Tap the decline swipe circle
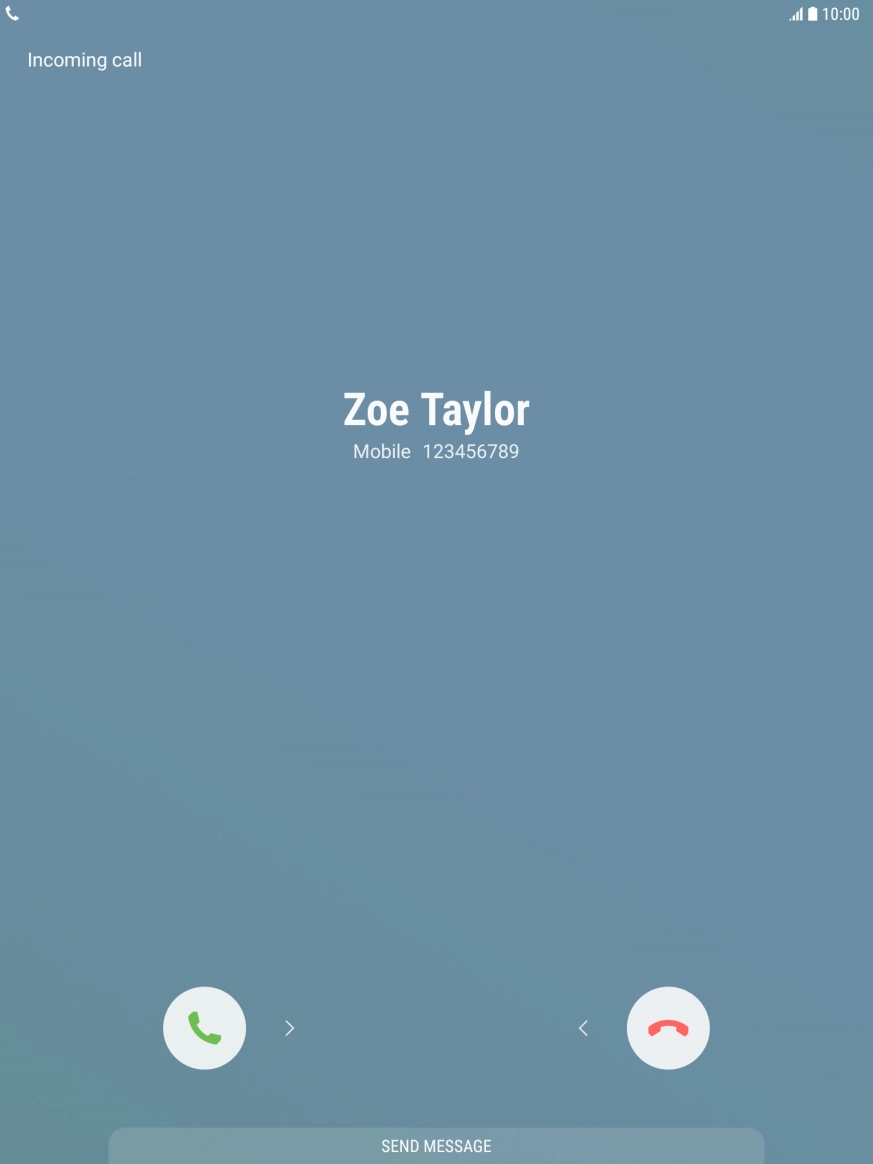 point(668,1028)
